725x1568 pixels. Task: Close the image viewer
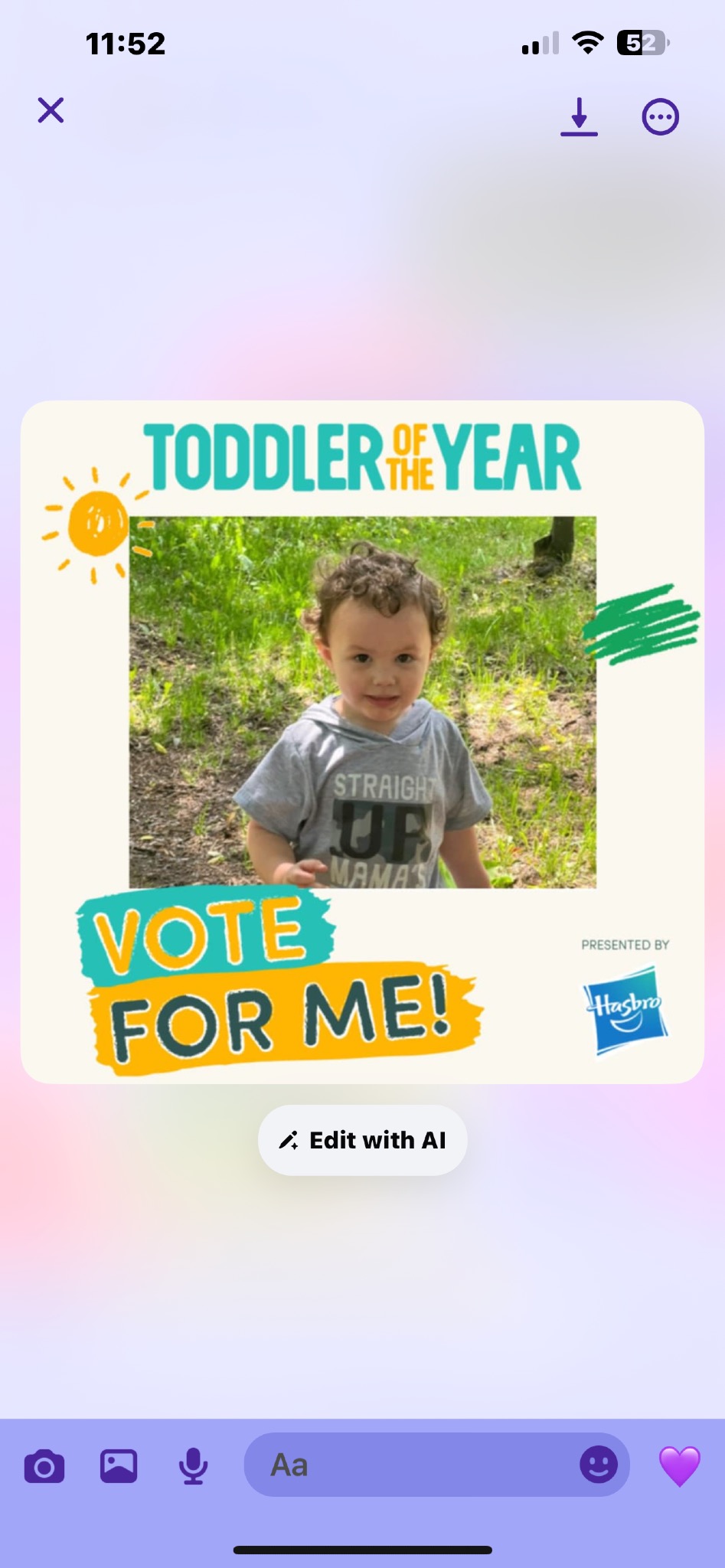51,110
